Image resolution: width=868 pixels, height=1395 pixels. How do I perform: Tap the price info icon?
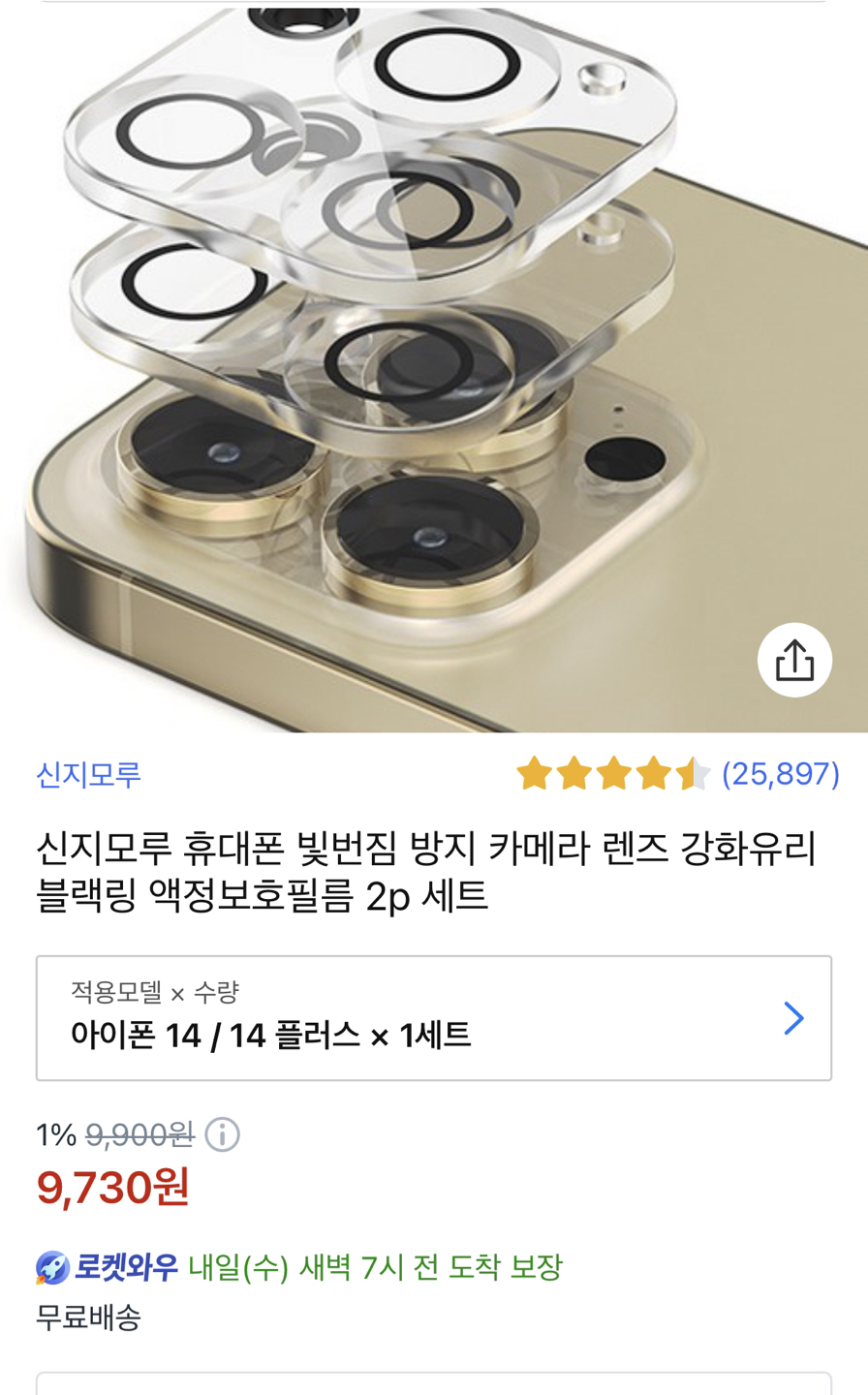[223, 1133]
